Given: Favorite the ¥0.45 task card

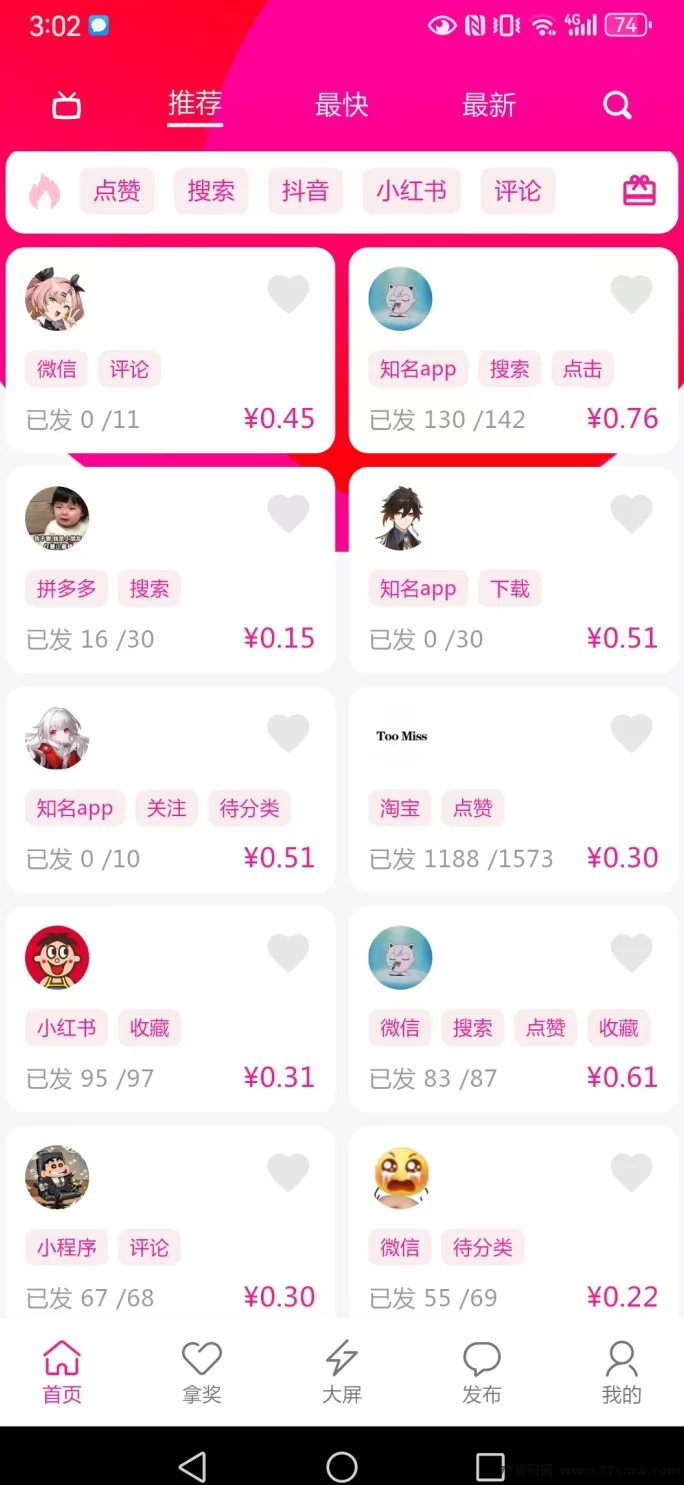Looking at the screenshot, I should (x=288, y=294).
